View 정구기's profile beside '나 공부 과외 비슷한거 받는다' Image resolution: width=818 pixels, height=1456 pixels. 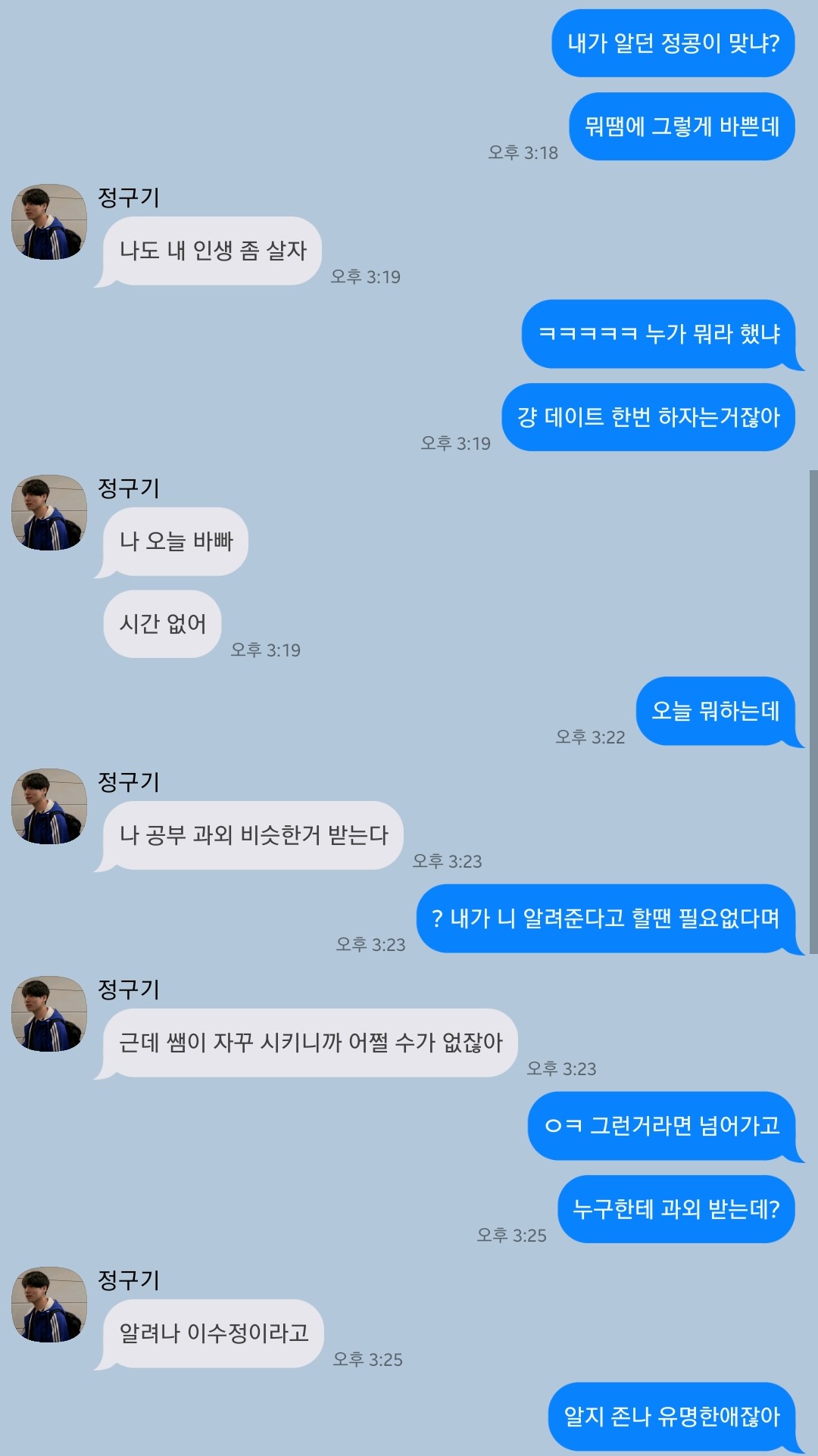click(49, 806)
